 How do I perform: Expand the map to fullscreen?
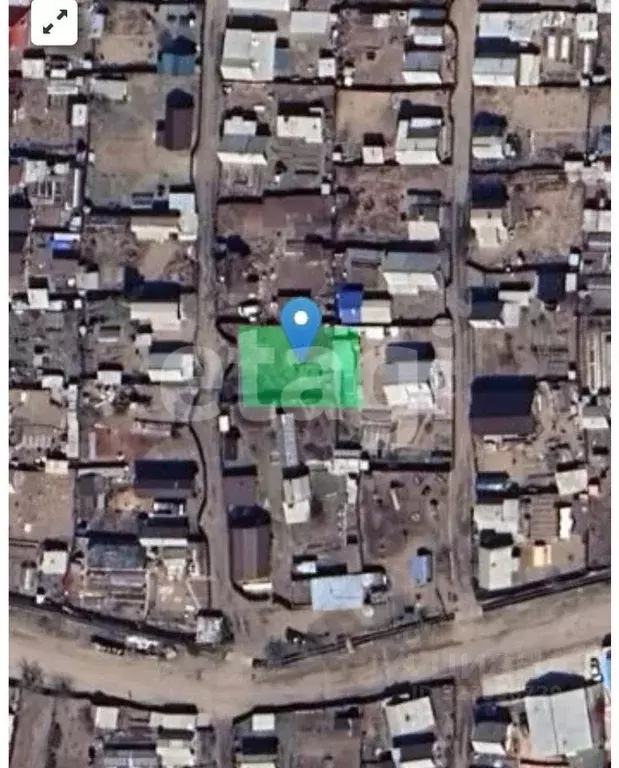54,22
